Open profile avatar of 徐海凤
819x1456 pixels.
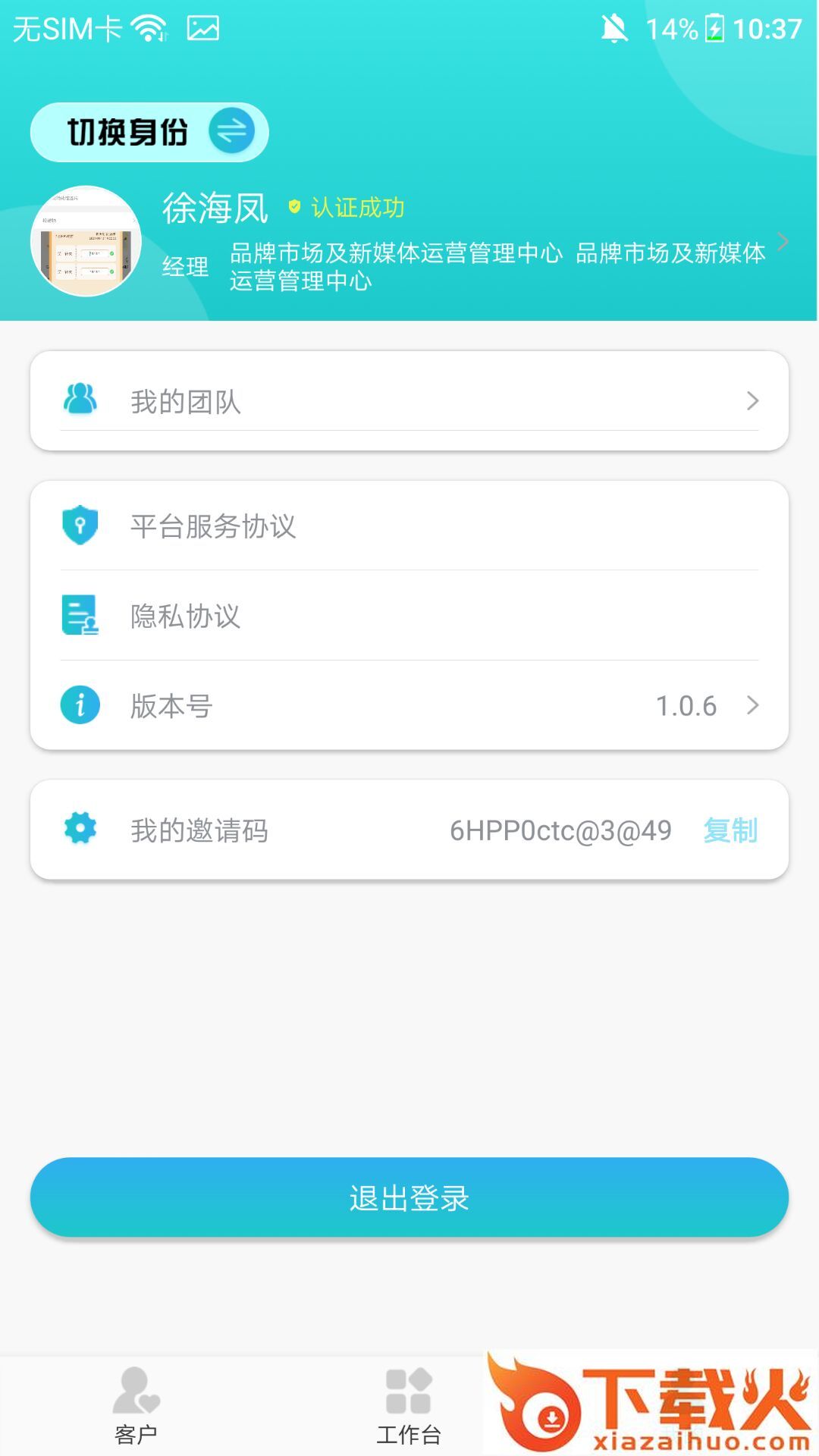(86, 241)
